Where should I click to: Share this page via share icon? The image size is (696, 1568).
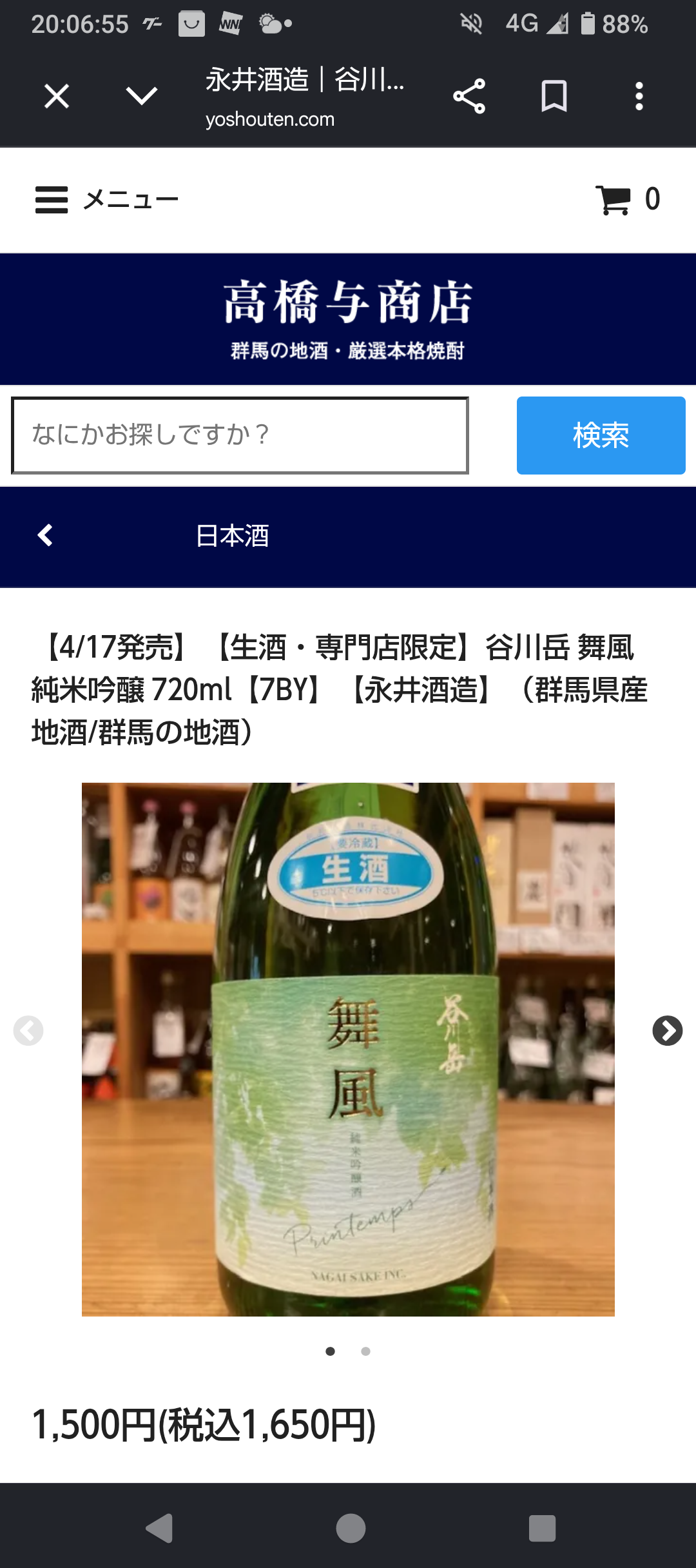click(x=469, y=97)
